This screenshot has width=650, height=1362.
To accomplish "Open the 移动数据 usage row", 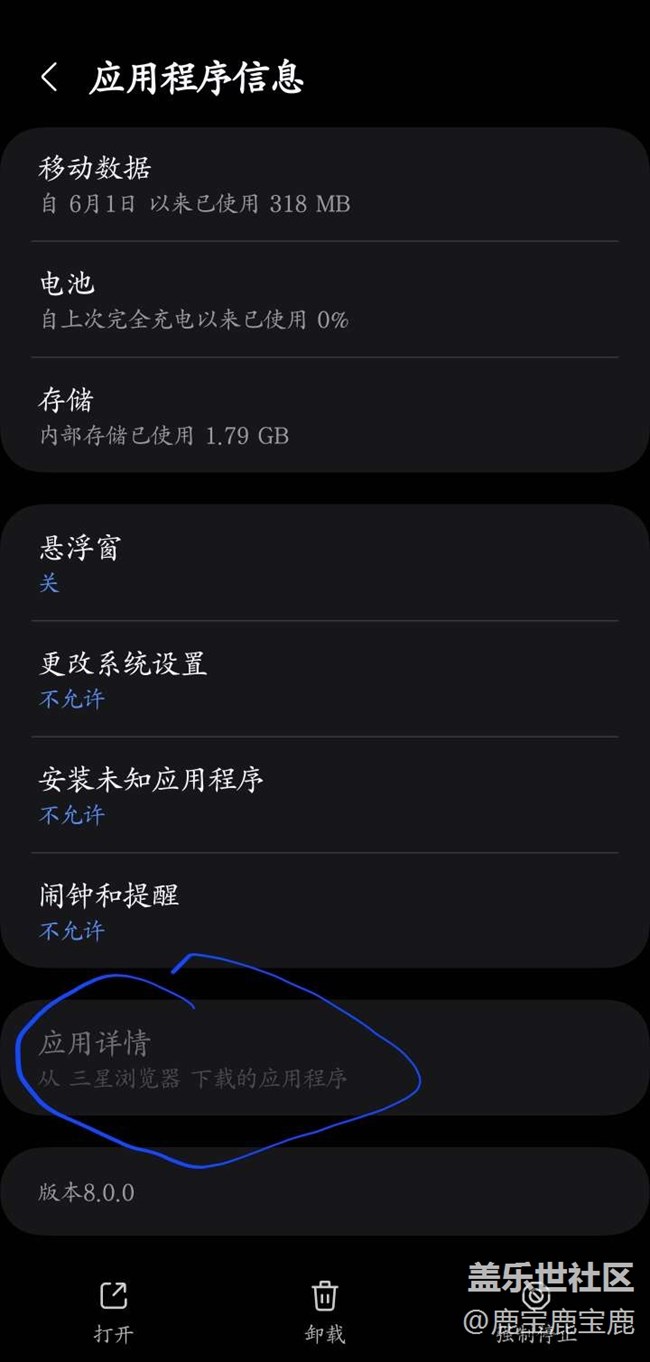I will 325,184.
